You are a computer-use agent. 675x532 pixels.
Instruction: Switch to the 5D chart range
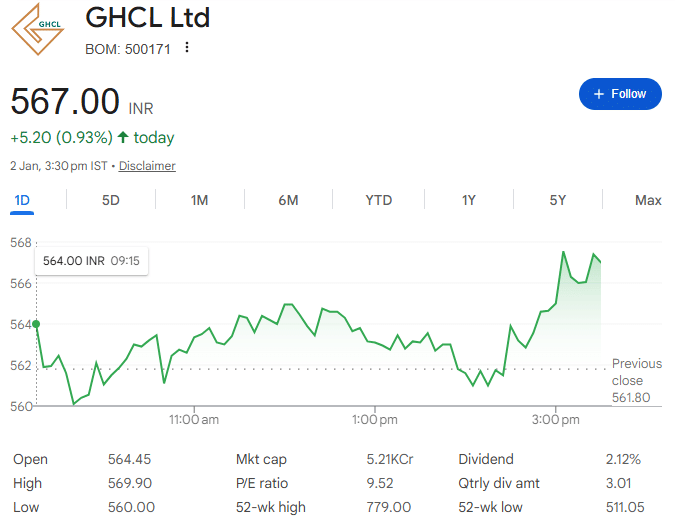tap(111, 200)
